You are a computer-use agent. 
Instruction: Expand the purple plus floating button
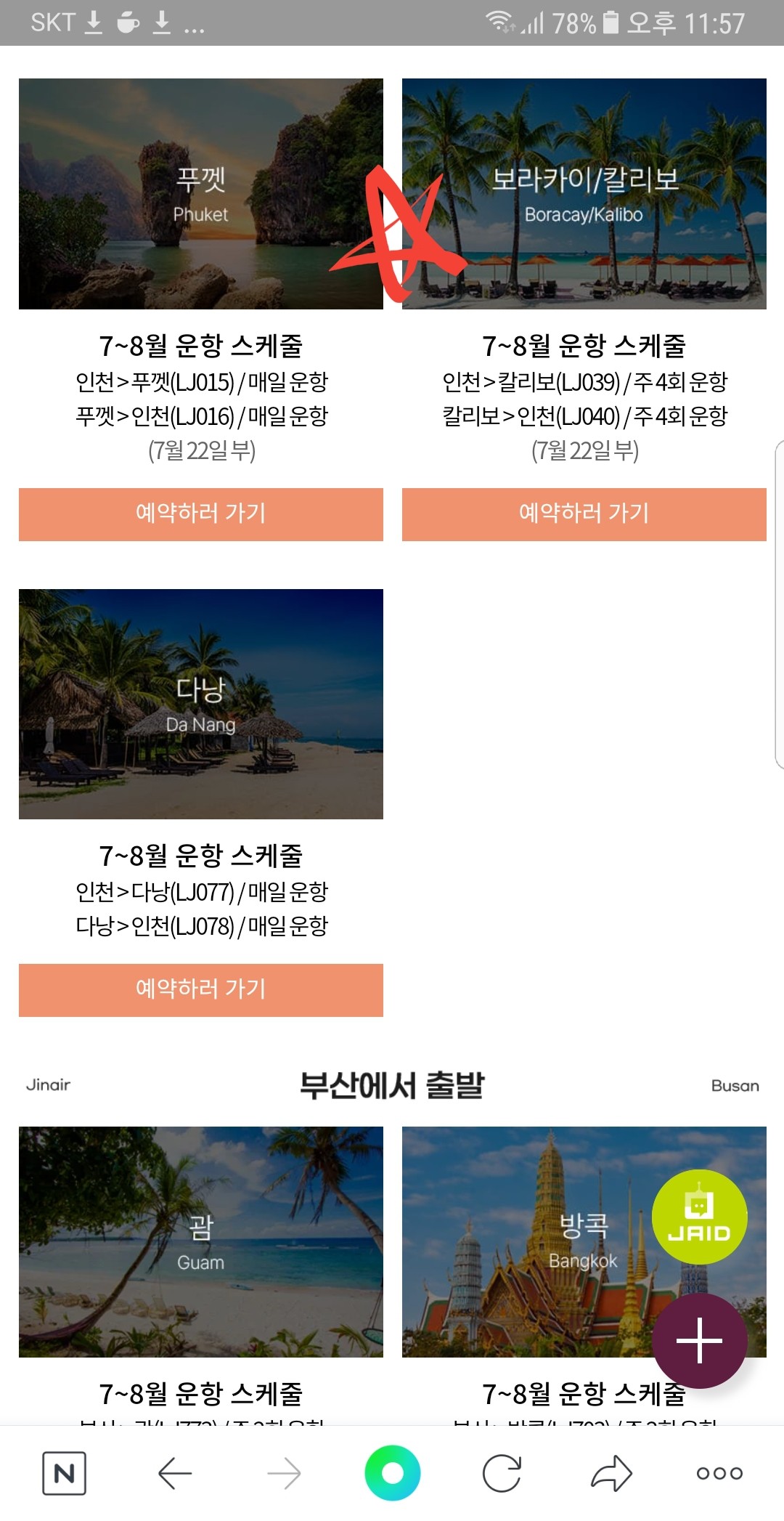coord(699,1340)
